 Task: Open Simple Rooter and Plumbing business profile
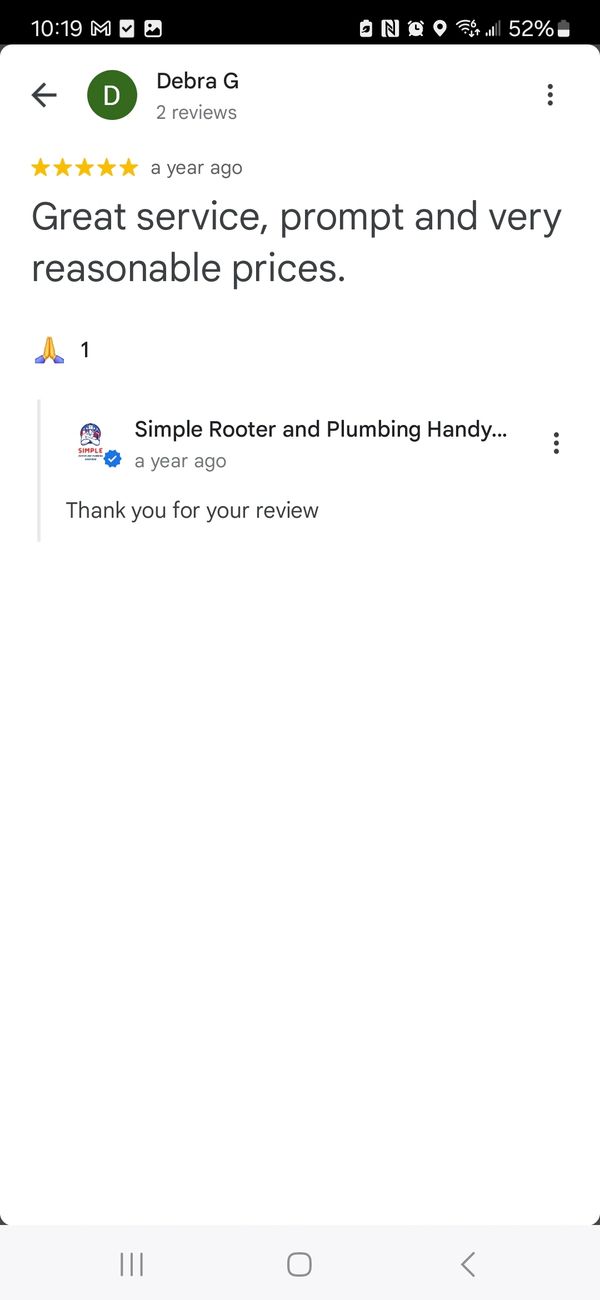tap(320, 430)
